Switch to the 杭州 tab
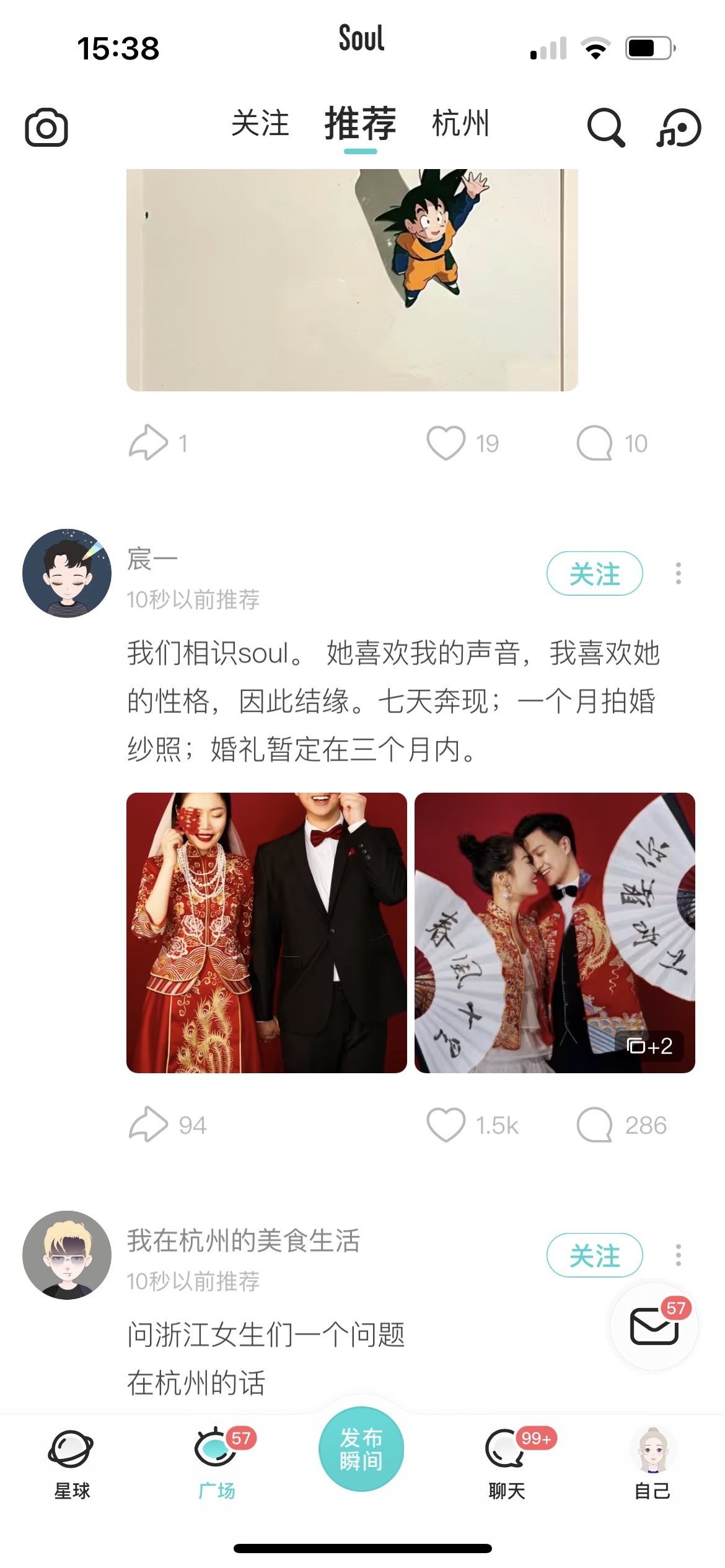725x1568 pixels. [x=460, y=123]
